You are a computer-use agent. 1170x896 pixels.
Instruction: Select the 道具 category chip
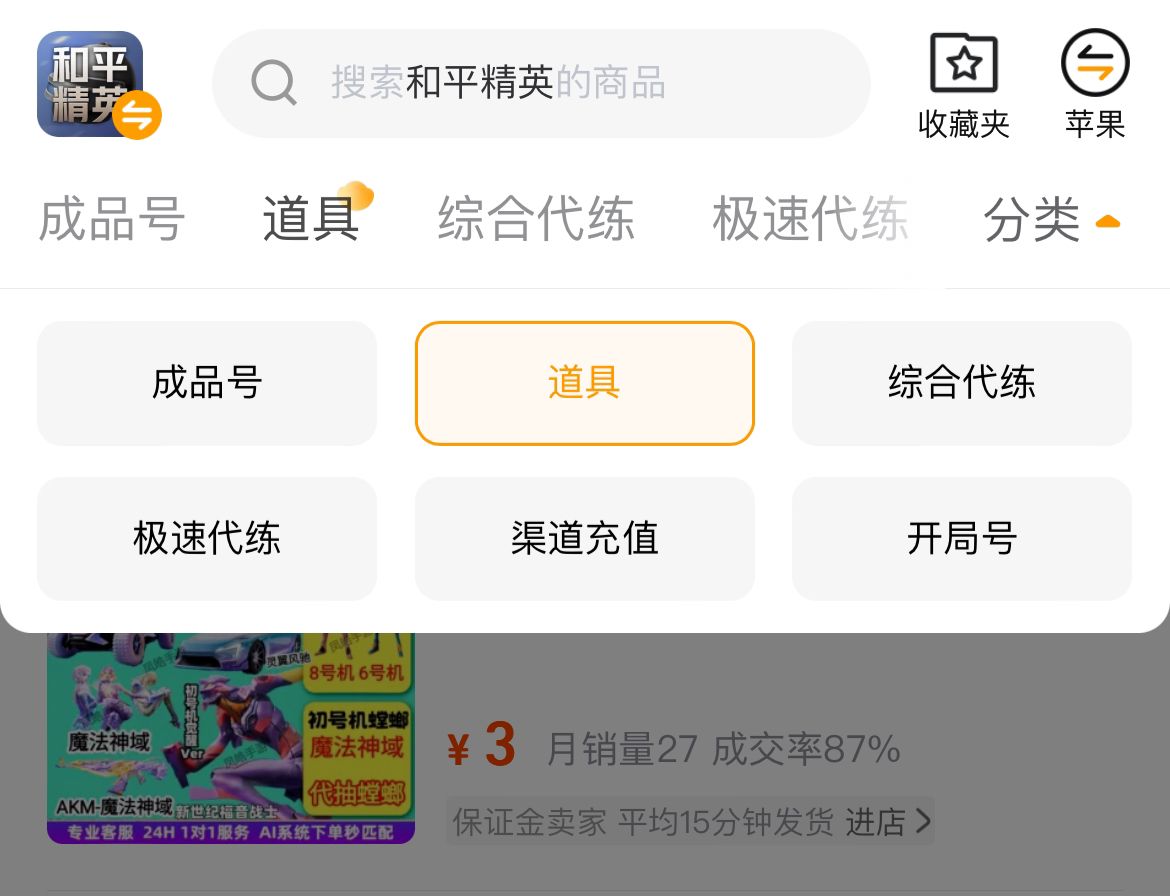[x=584, y=383]
